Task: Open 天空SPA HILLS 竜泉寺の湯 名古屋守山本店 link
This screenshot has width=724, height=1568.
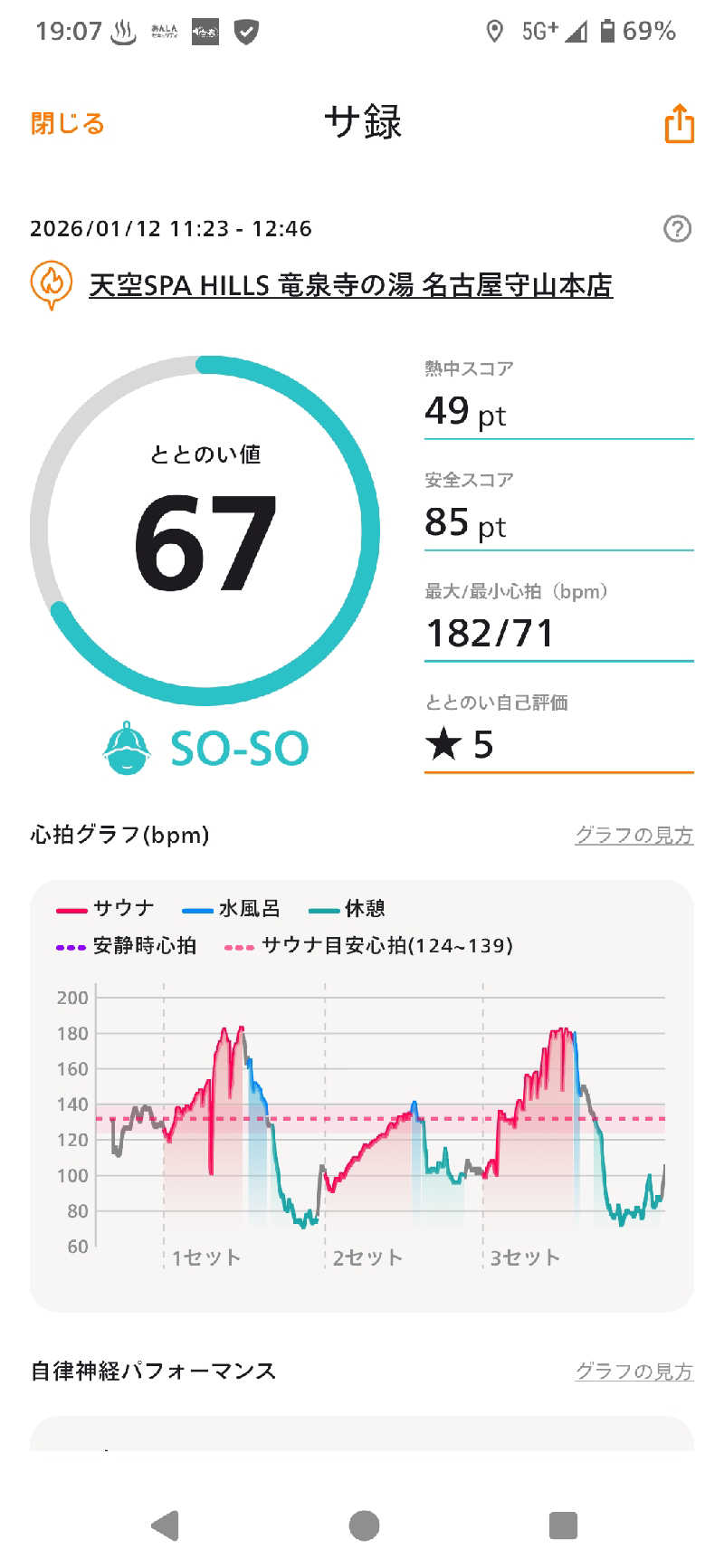Action: click(x=350, y=285)
